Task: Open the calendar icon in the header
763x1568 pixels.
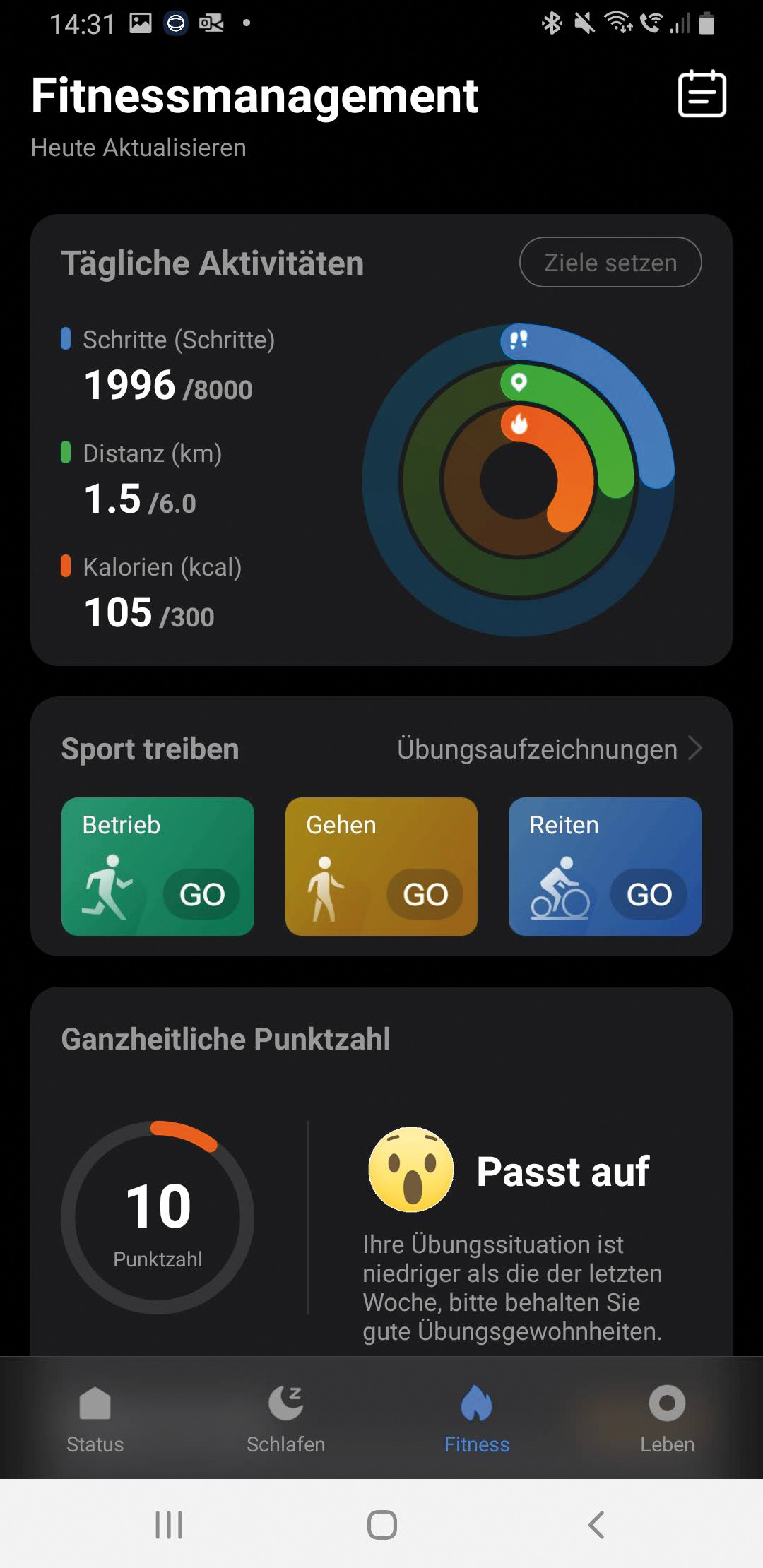Action: (x=702, y=94)
